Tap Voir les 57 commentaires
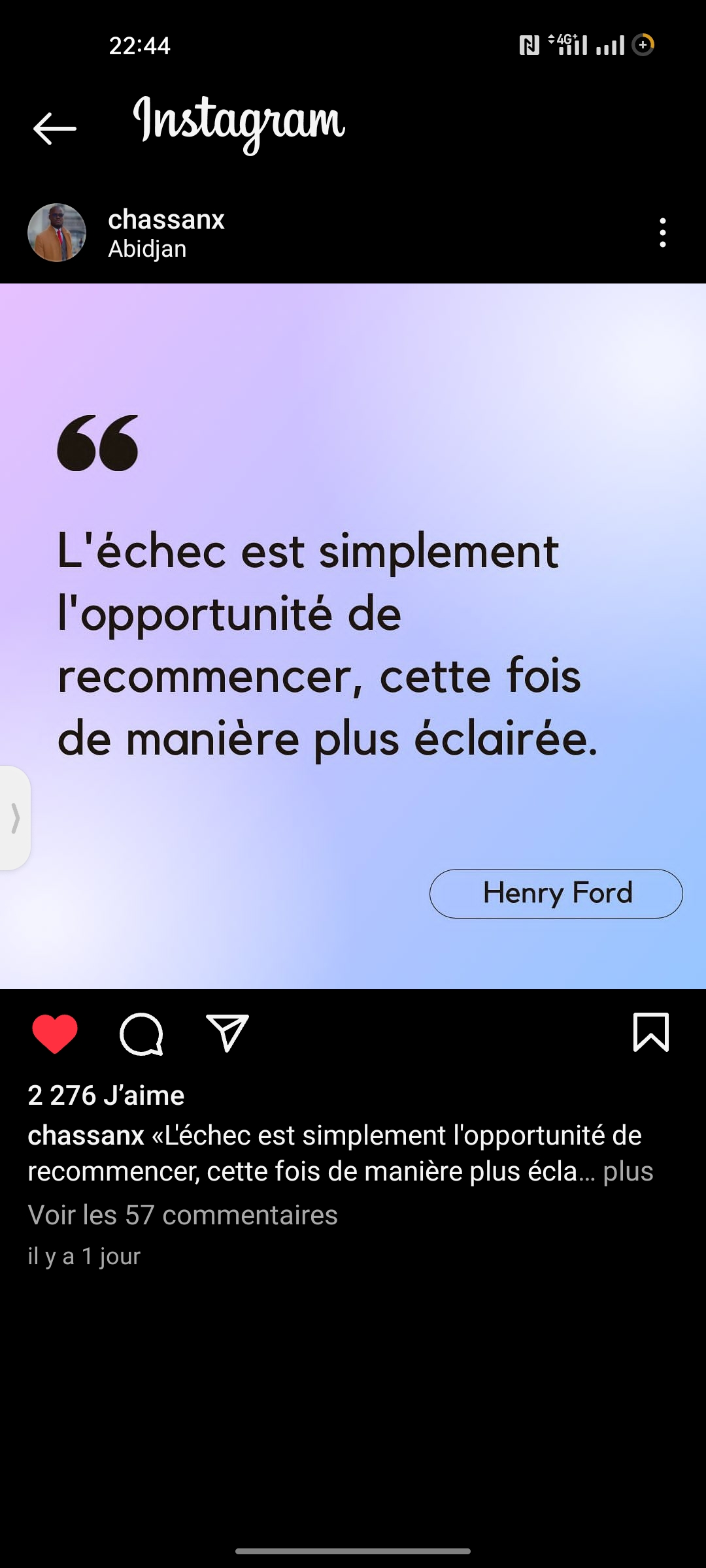706x1568 pixels. click(182, 1215)
